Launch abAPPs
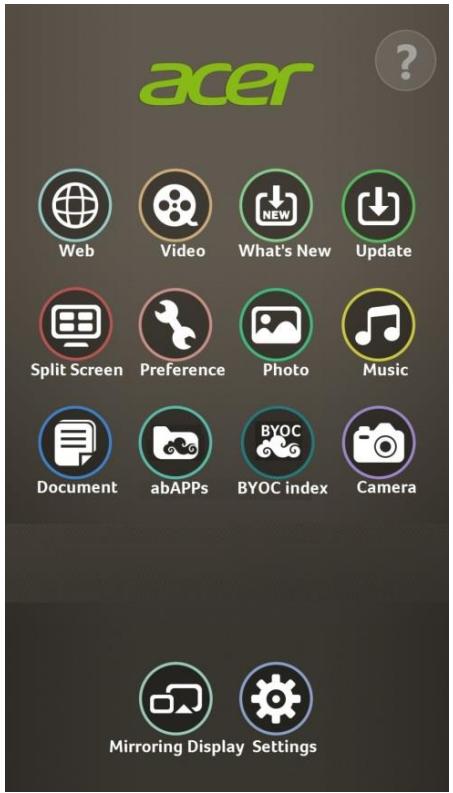This screenshot has width=453, height=793. coord(175,443)
